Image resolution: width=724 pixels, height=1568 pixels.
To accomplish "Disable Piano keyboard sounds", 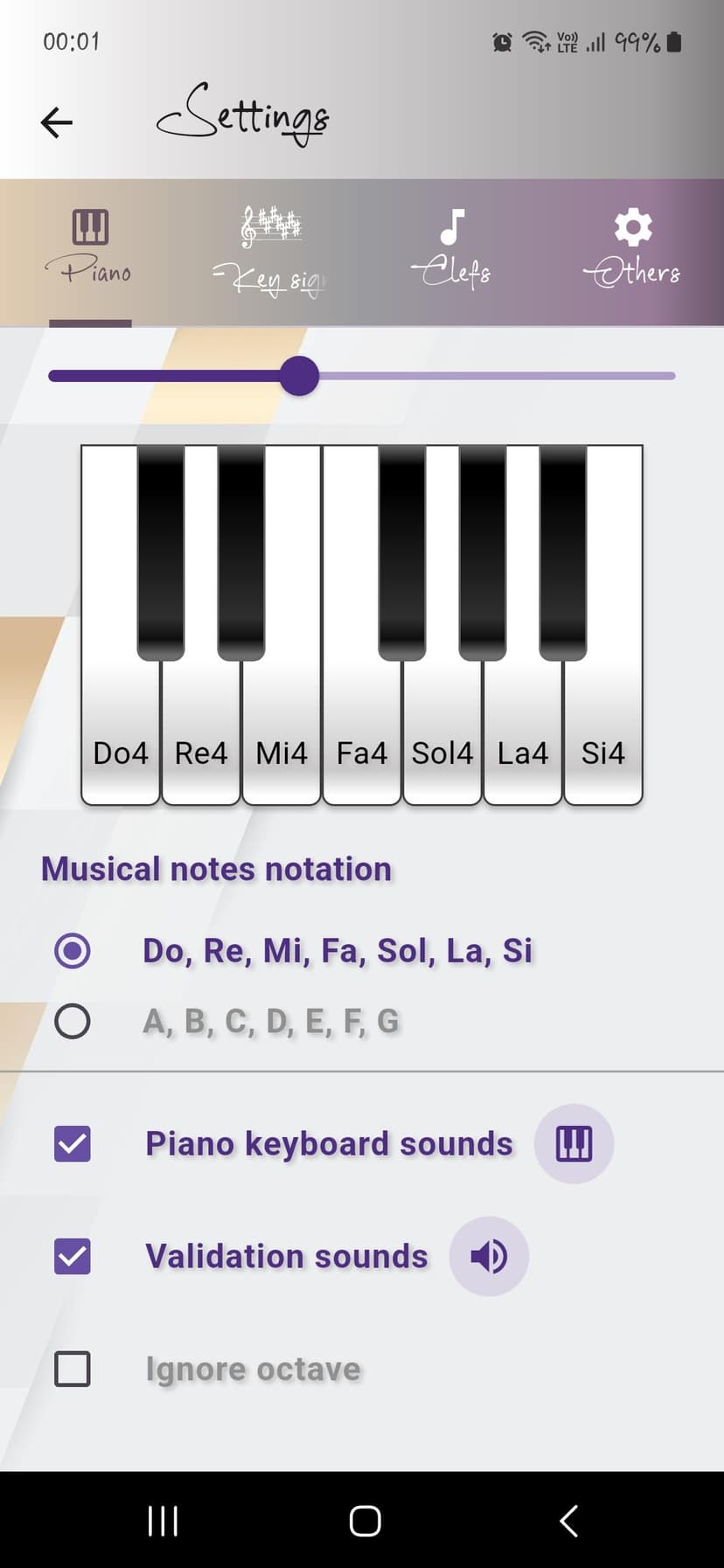I will (x=73, y=1143).
